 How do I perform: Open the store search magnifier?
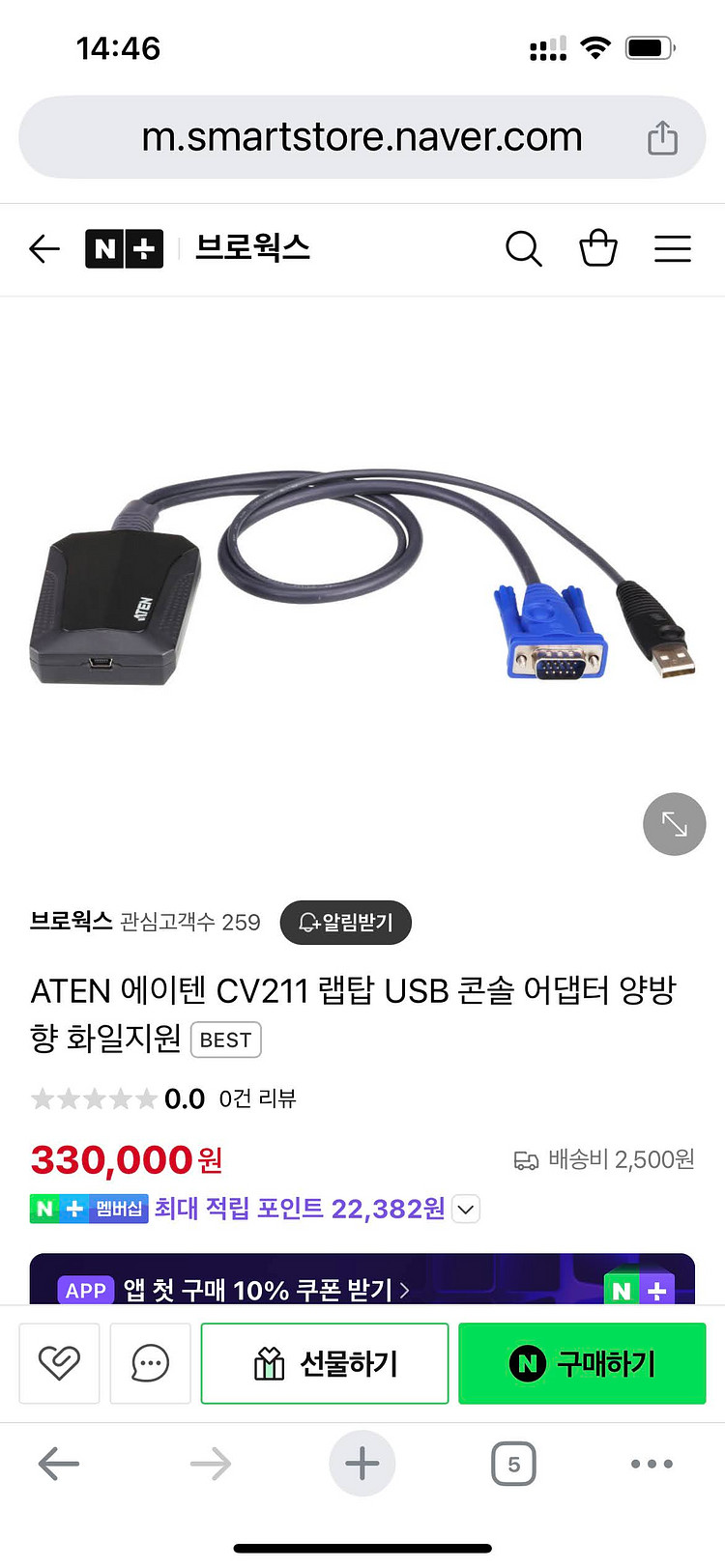524,249
